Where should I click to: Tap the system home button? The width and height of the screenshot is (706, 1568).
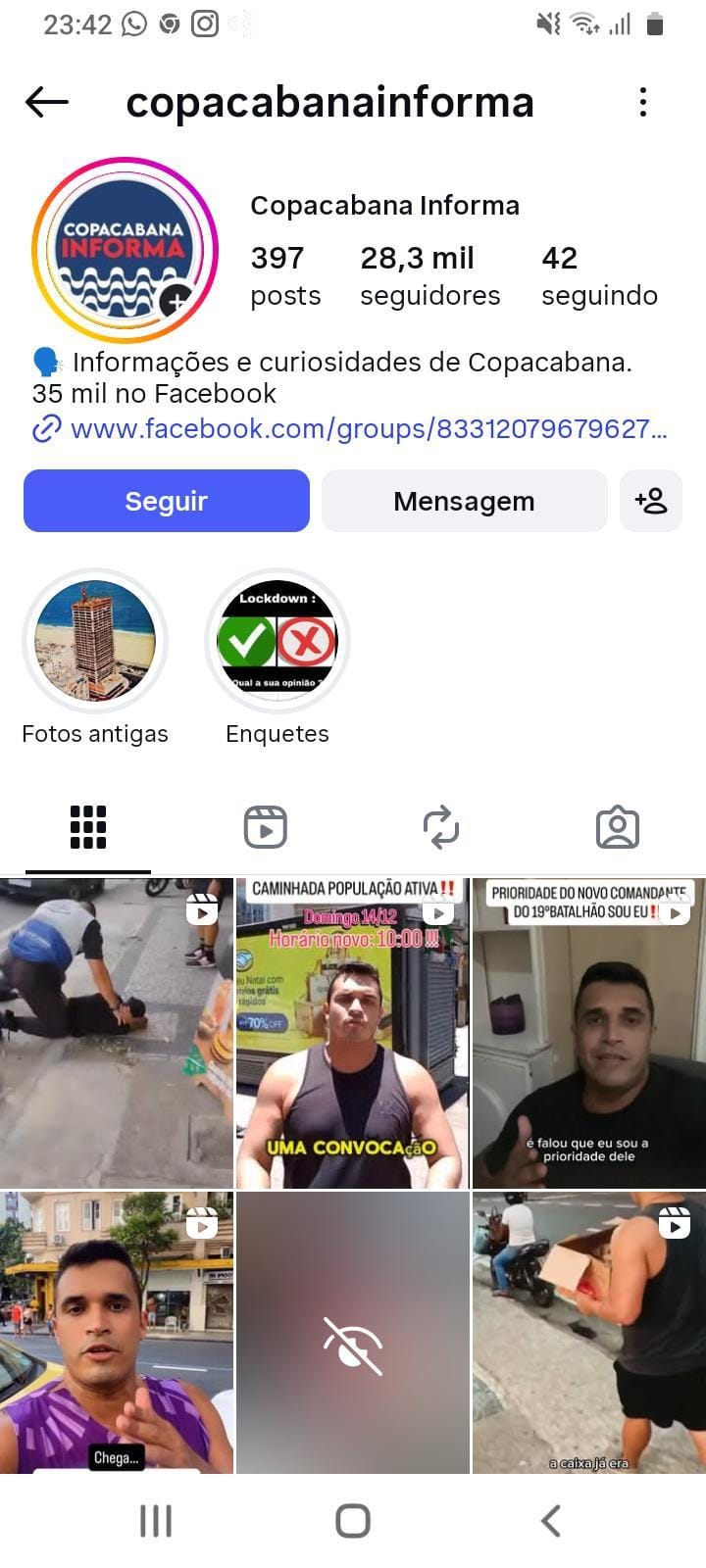point(353,1521)
